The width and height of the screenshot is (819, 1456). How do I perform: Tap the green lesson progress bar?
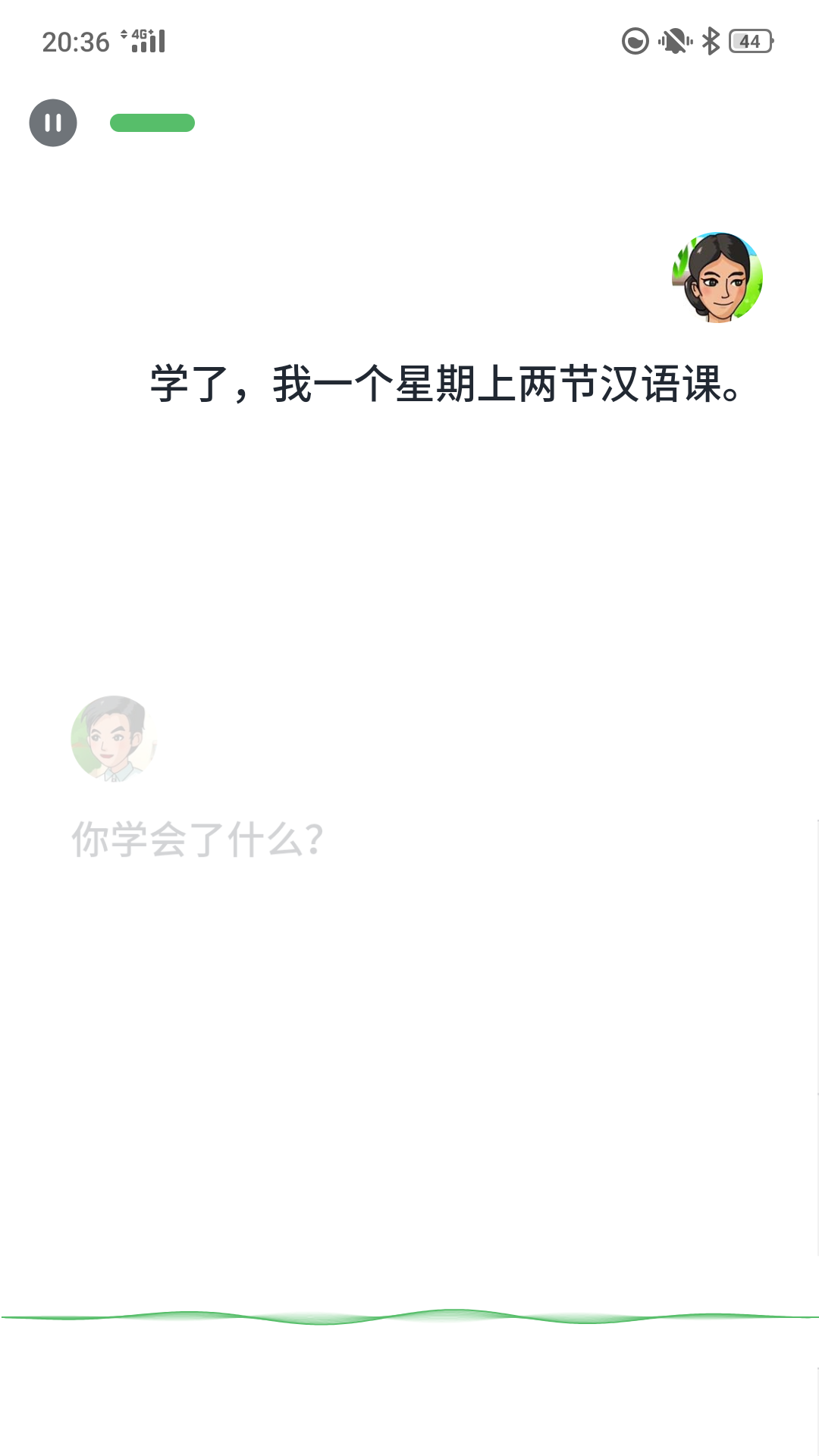click(152, 123)
